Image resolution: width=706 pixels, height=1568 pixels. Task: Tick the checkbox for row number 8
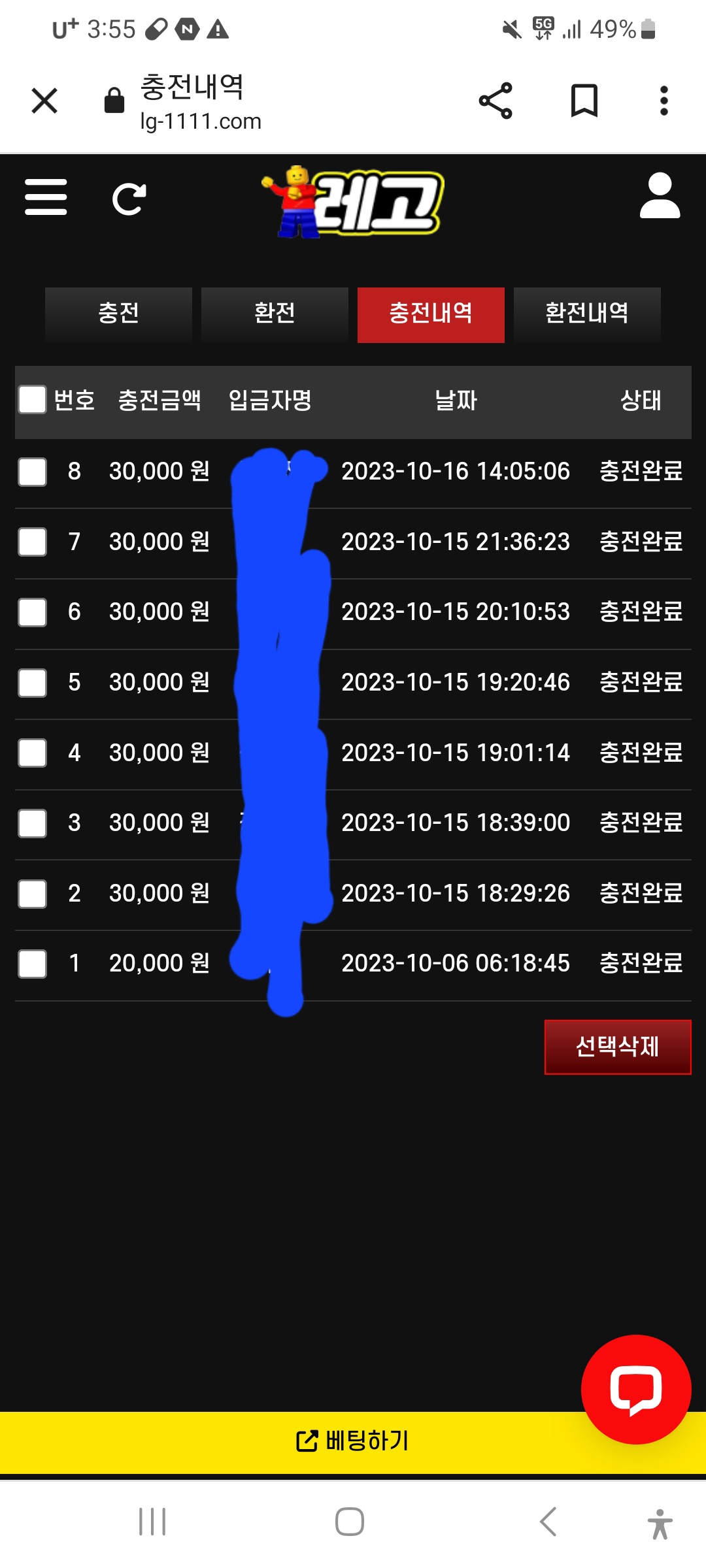33,472
